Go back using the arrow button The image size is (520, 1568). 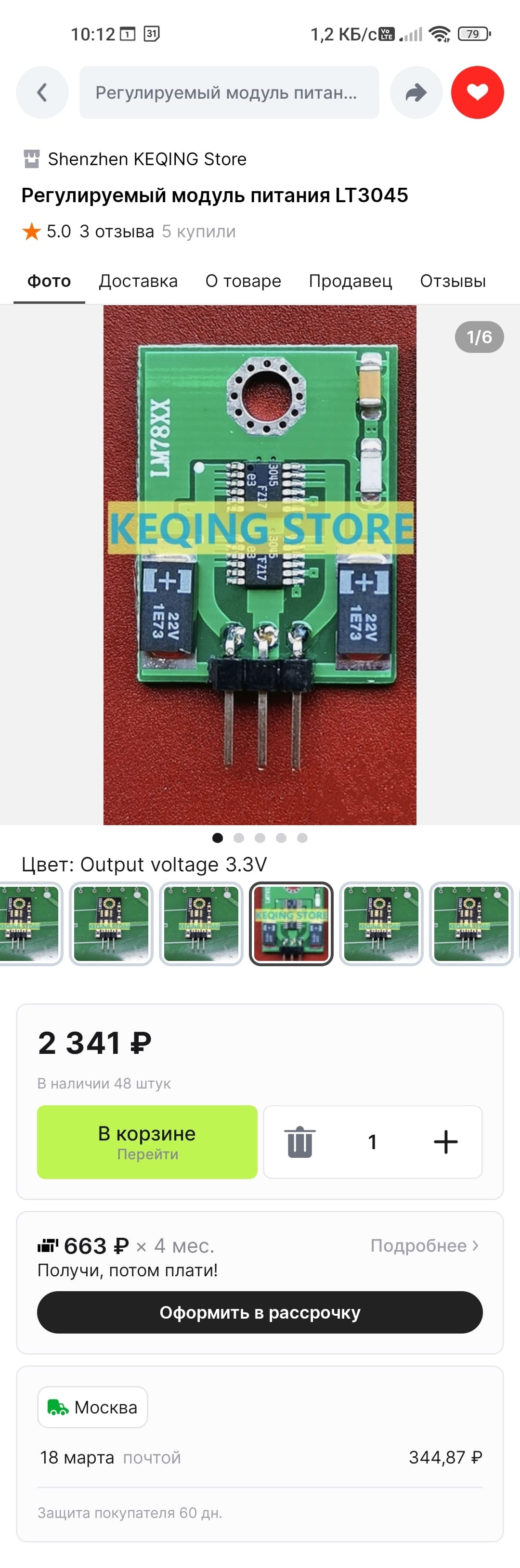[x=42, y=92]
